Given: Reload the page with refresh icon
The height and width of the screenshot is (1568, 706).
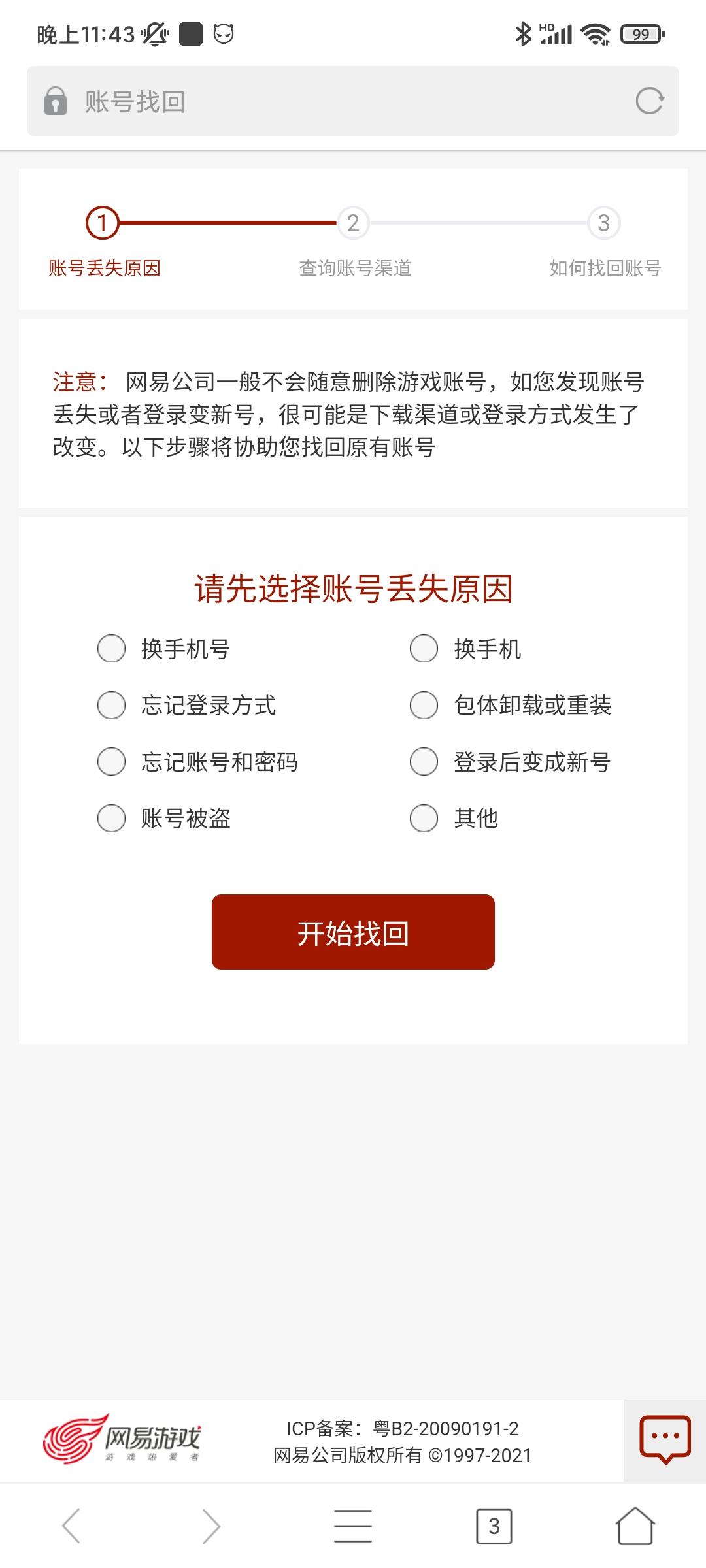Looking at the screenshot, I should 649,101.
